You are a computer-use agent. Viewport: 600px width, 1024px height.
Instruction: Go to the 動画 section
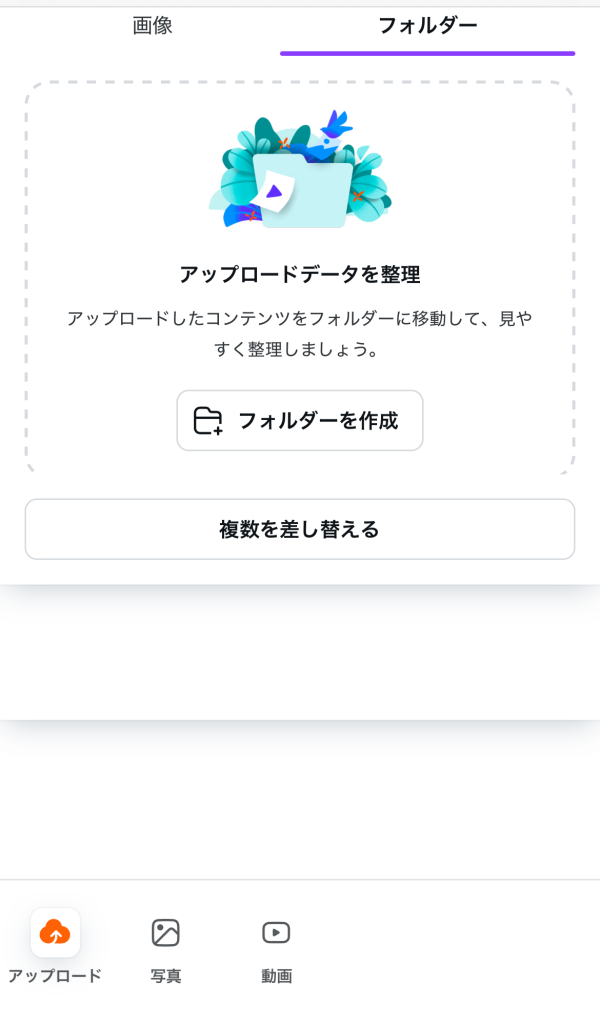276,946
